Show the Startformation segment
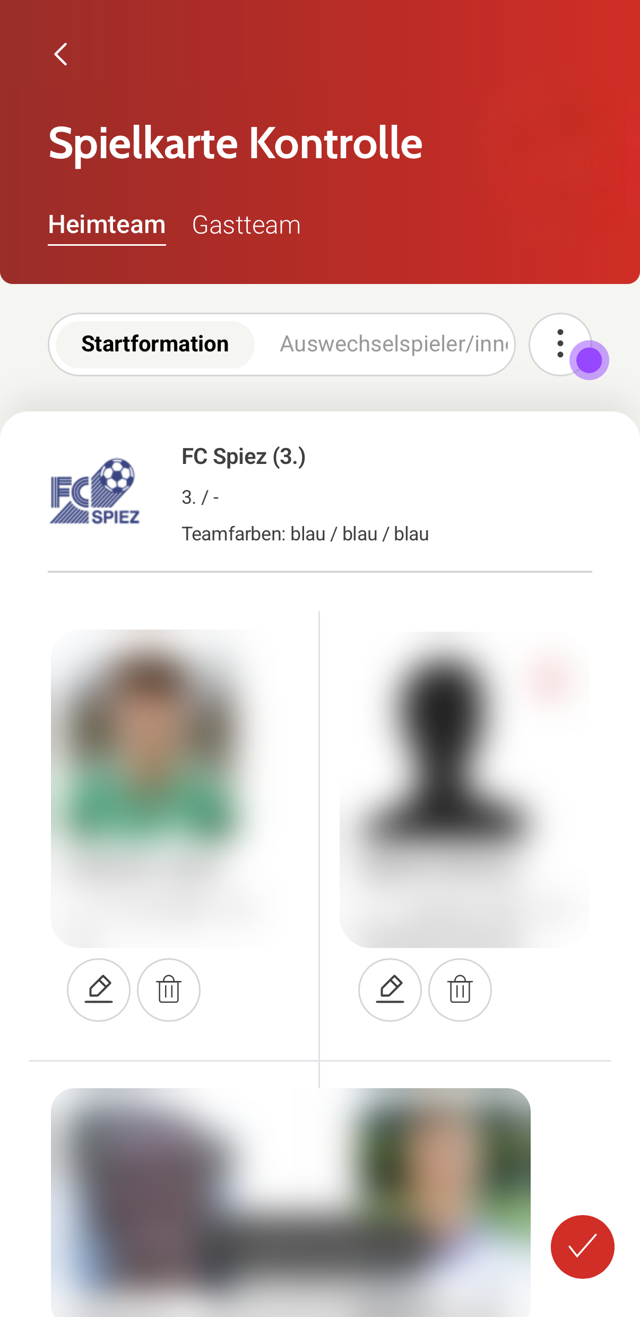Screen dimensions: 640x1317 pyautogui.click(x=155, y=344)
